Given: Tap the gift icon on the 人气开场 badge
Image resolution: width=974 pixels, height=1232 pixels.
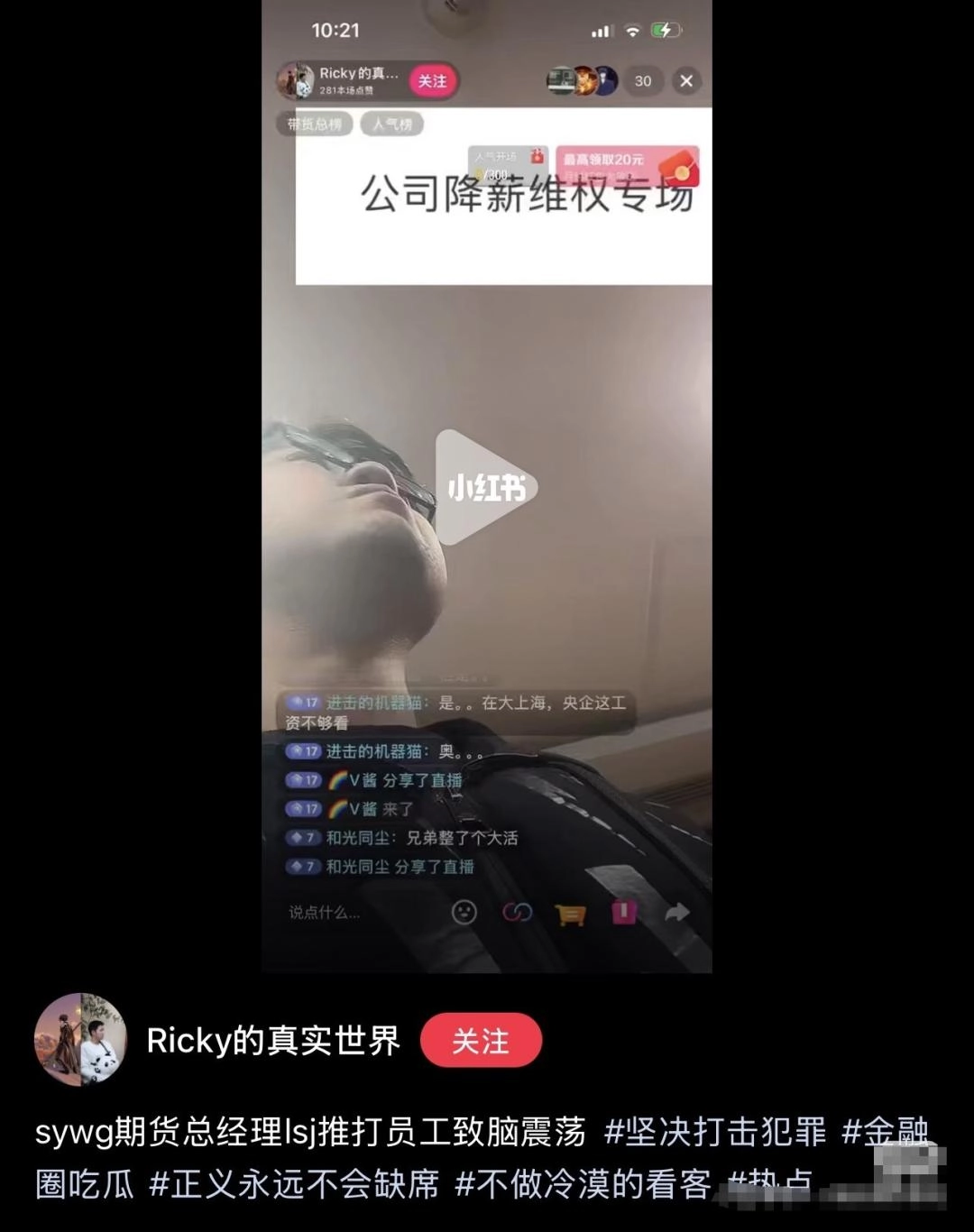Looking at the screenshot, I should coord(535,157).
